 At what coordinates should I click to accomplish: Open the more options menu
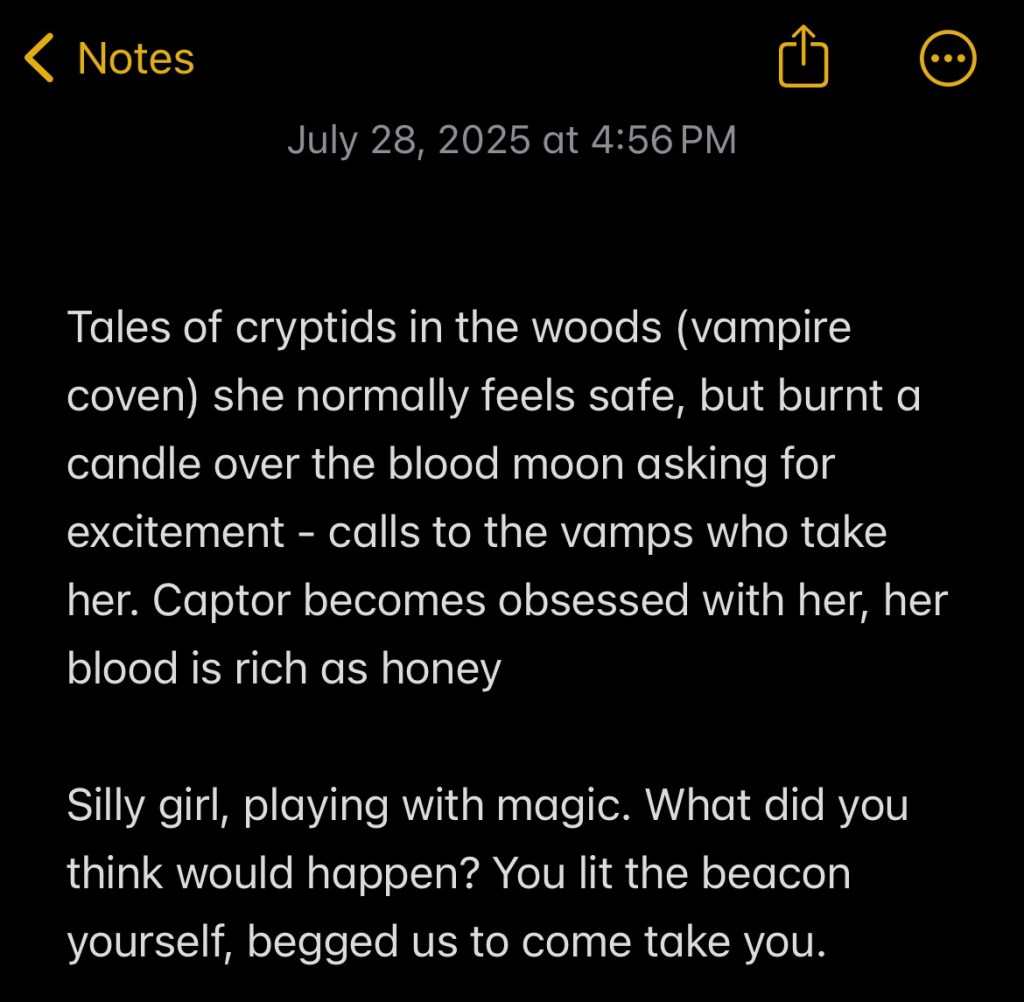947,58
